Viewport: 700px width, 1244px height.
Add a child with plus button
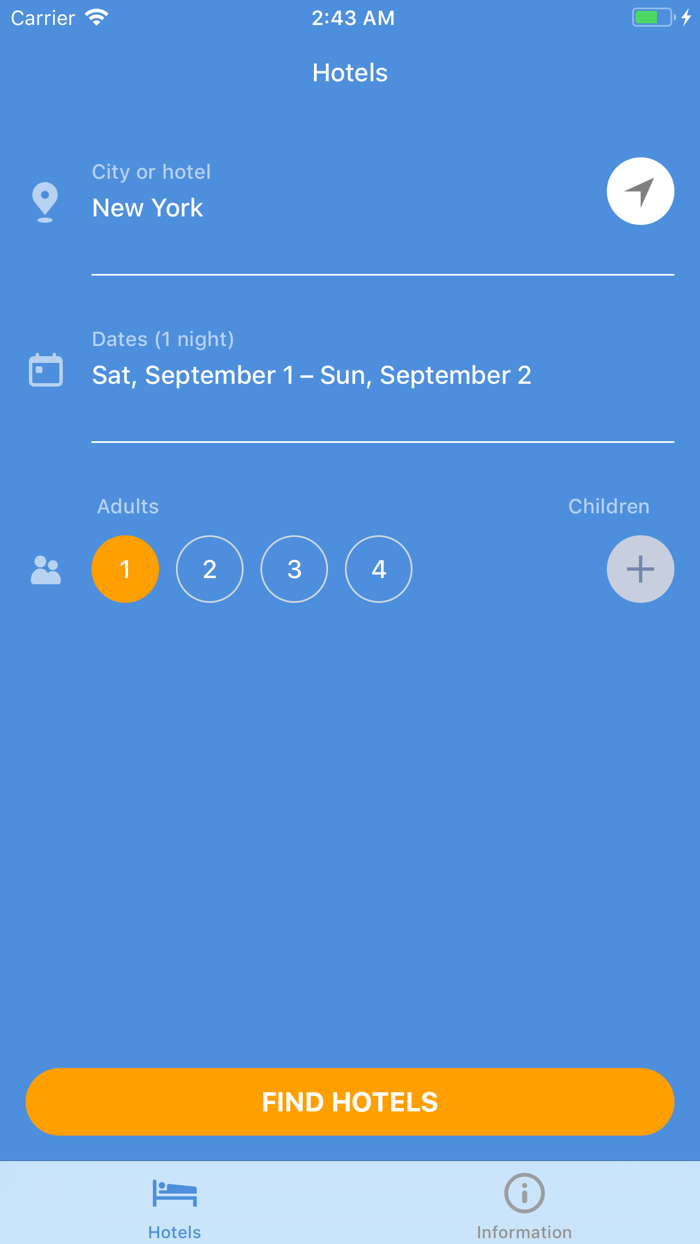pyautogui.click(x=640, y=569)
